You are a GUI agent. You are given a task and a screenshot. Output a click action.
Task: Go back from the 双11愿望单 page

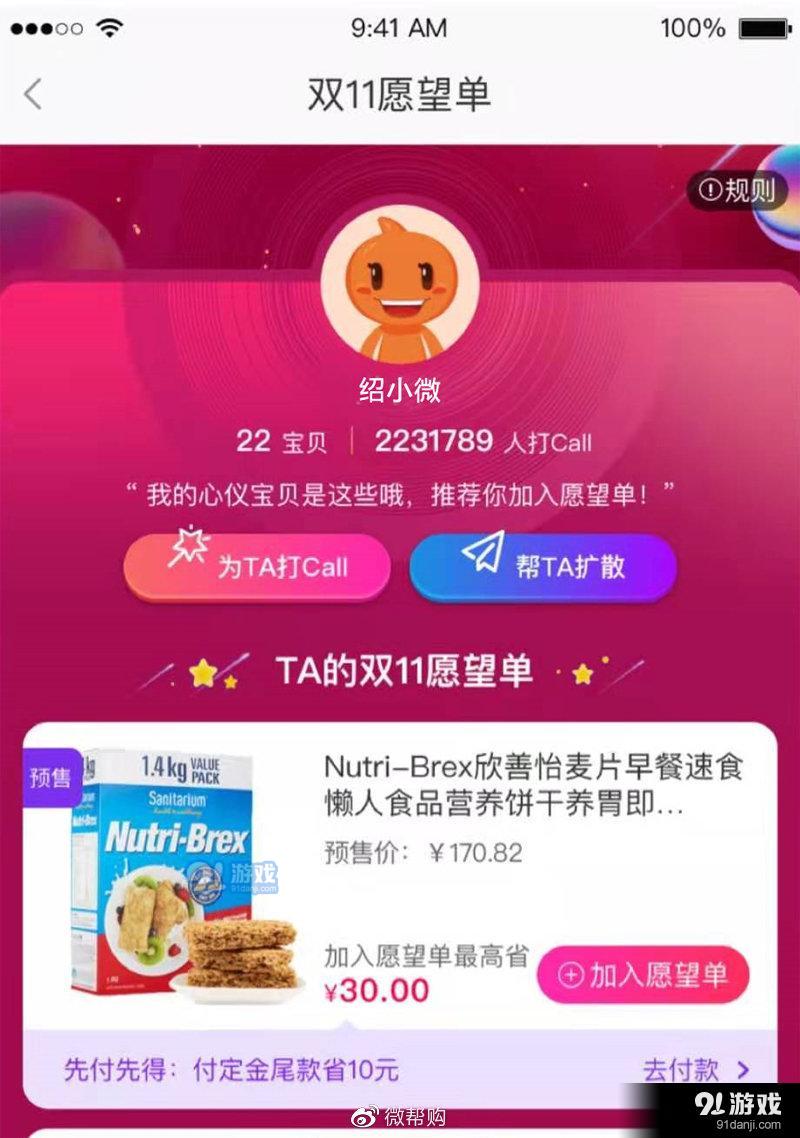[x=33, y=95]
